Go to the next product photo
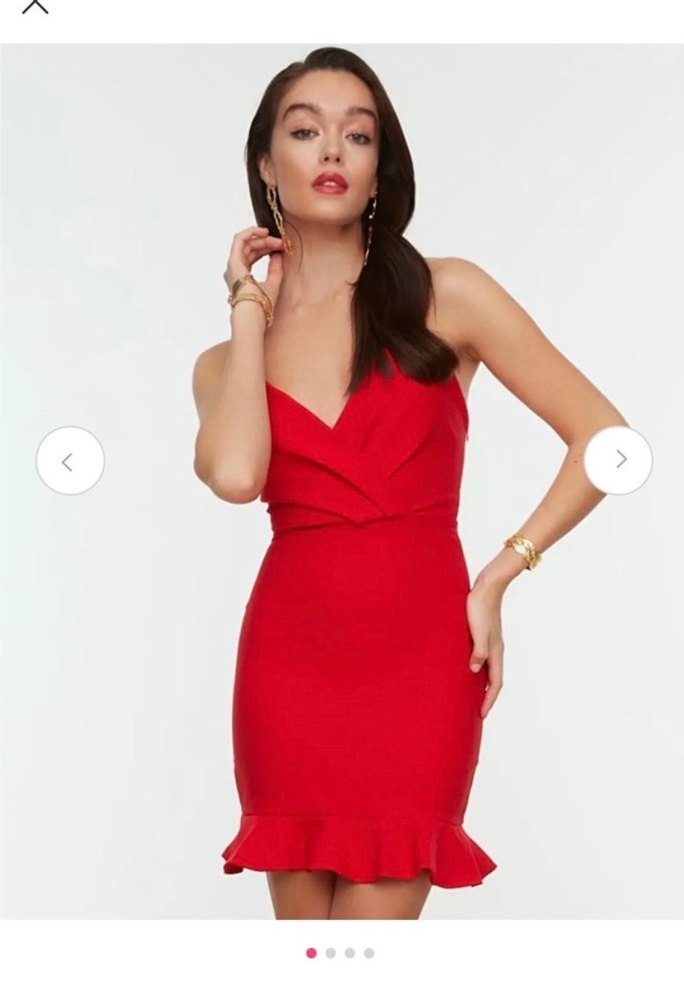Image resolution: width=684 pixels, height=1003 pixels. (x=618, y=460)
